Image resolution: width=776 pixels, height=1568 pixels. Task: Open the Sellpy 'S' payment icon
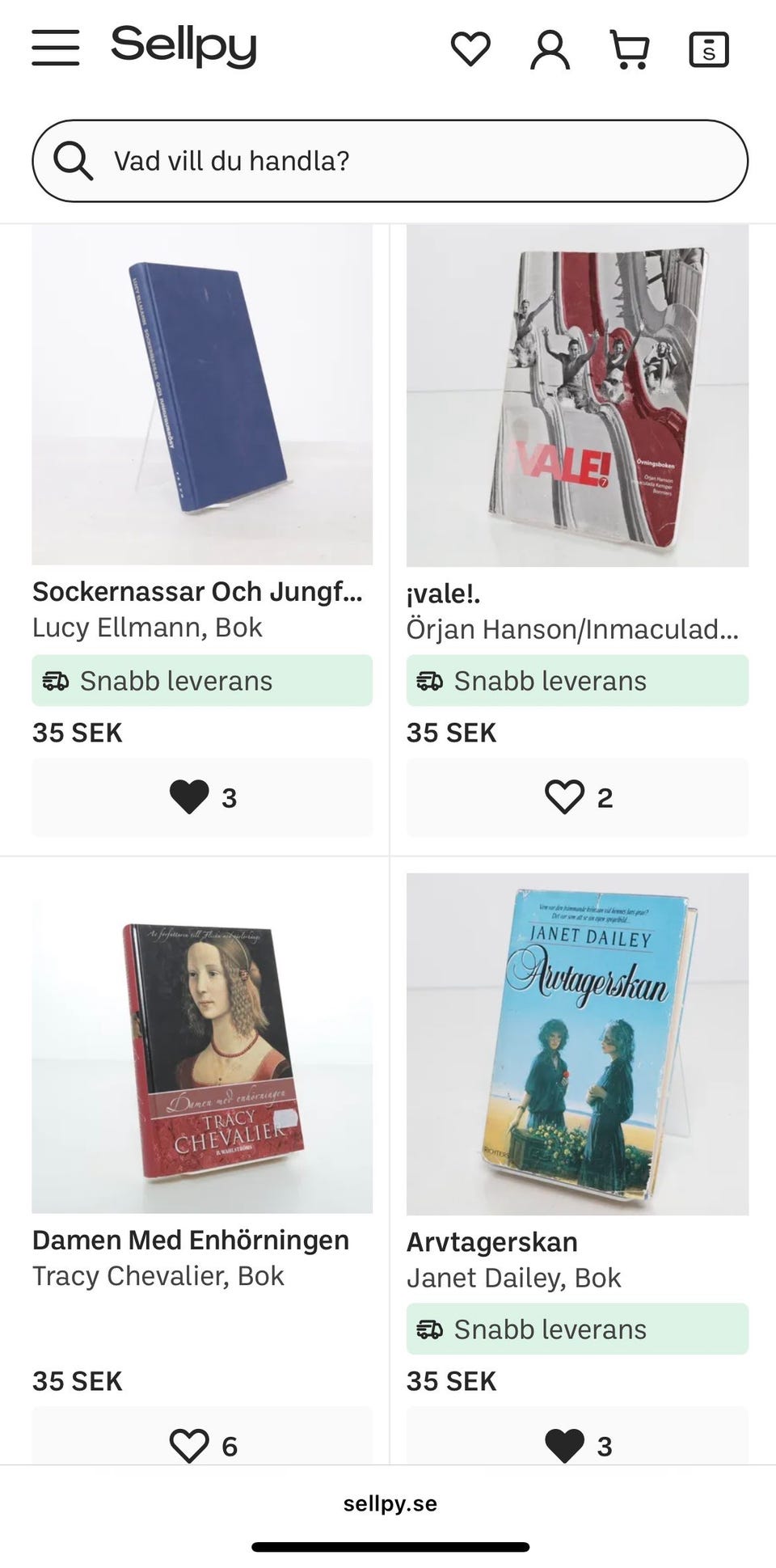(x=708, y=49)
